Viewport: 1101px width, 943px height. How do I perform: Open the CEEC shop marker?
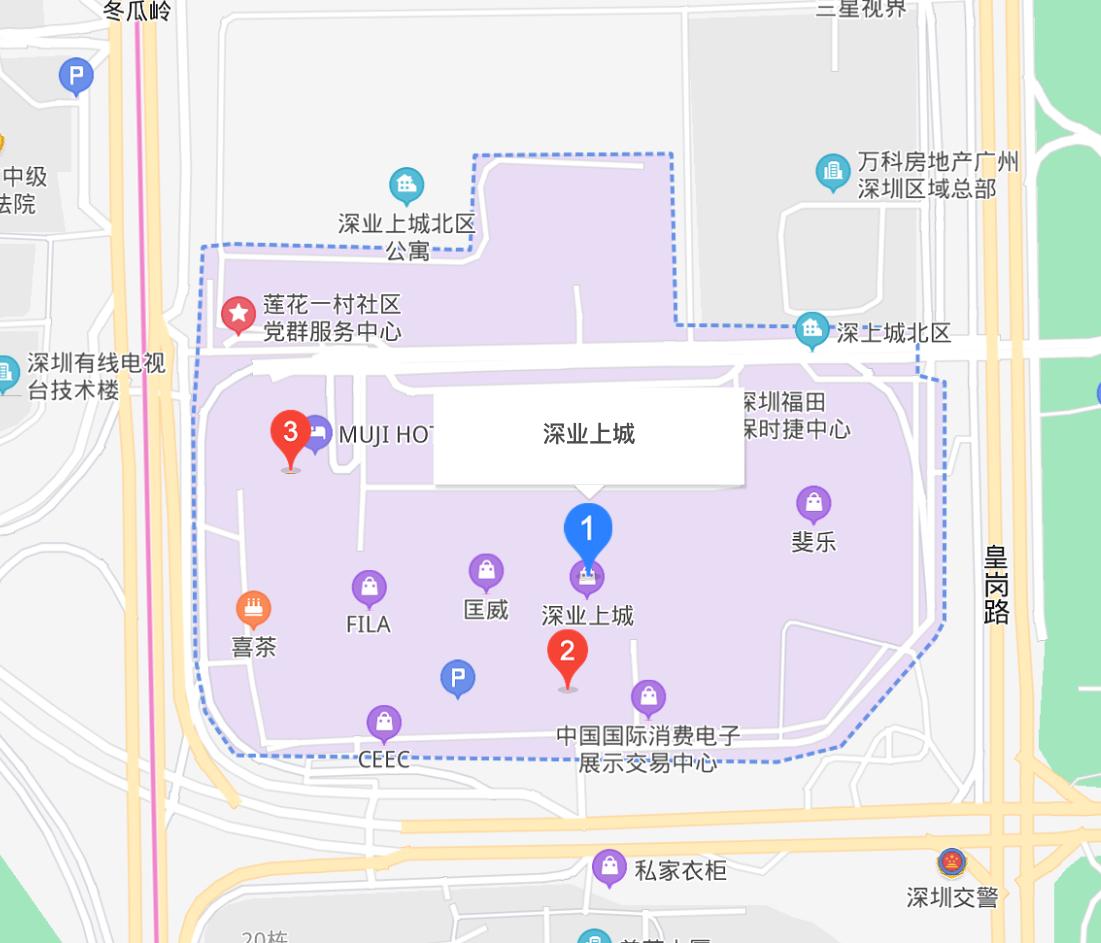[384, 722]
